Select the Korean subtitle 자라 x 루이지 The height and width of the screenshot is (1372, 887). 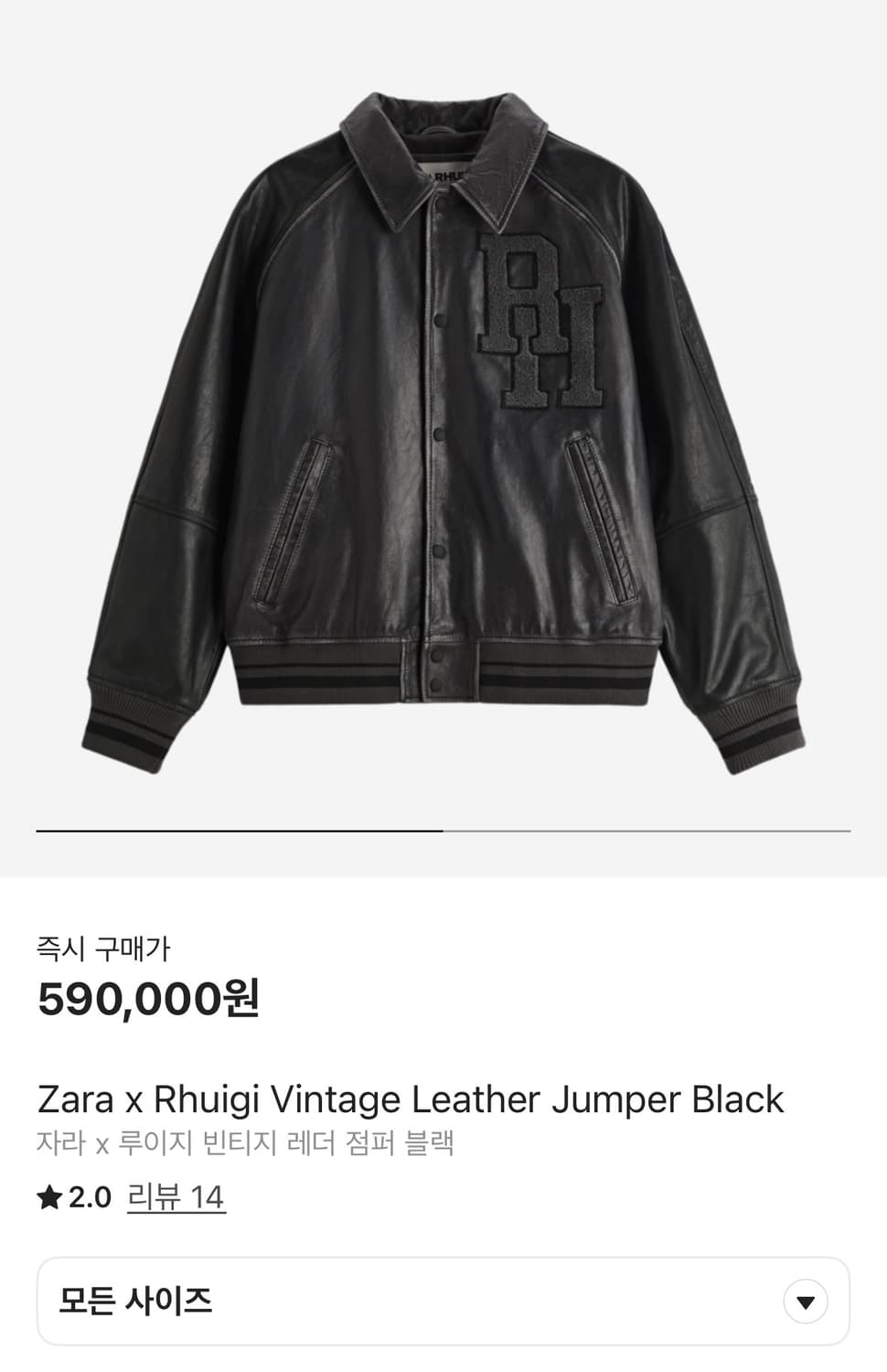(247, 1143)
